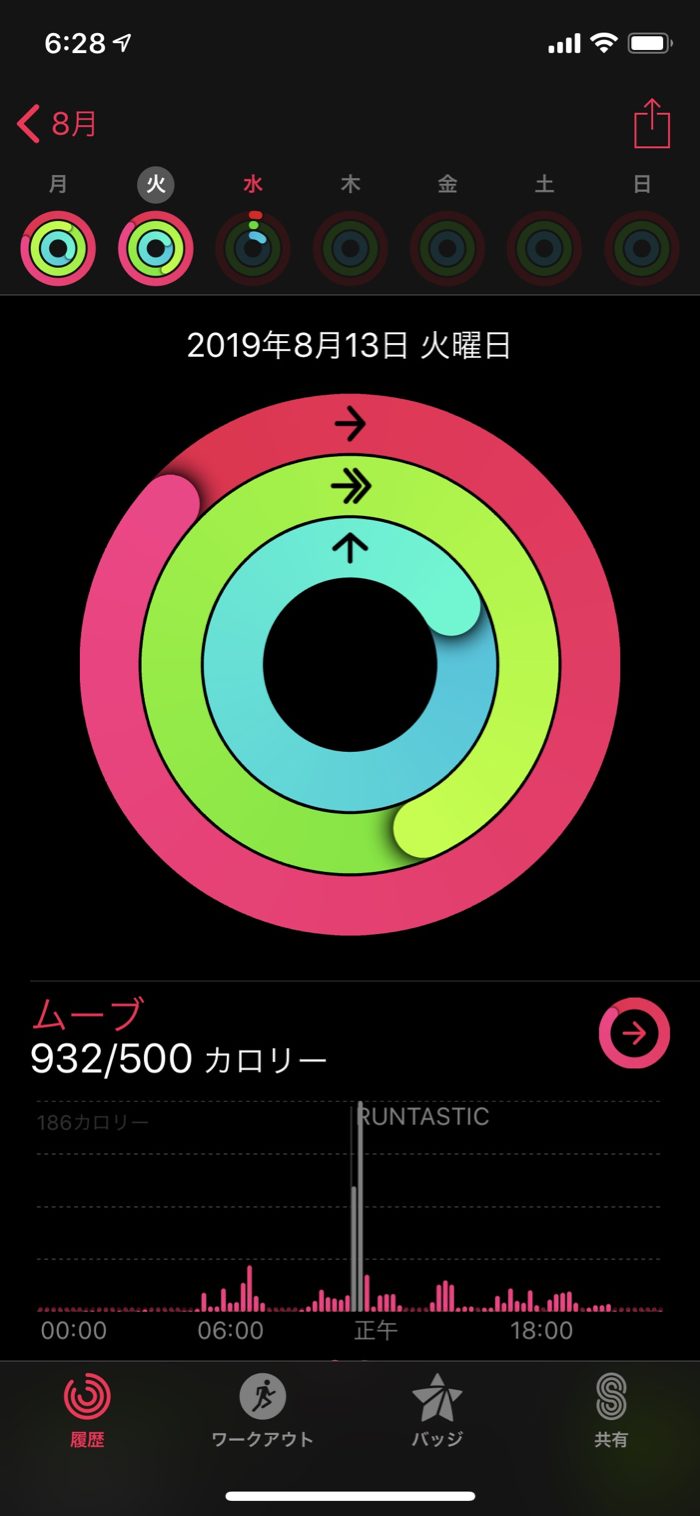The height and width of the screenshot is (1516, 700).
Task: Select Monday (月) activity rings
Action: pos(58,248)
